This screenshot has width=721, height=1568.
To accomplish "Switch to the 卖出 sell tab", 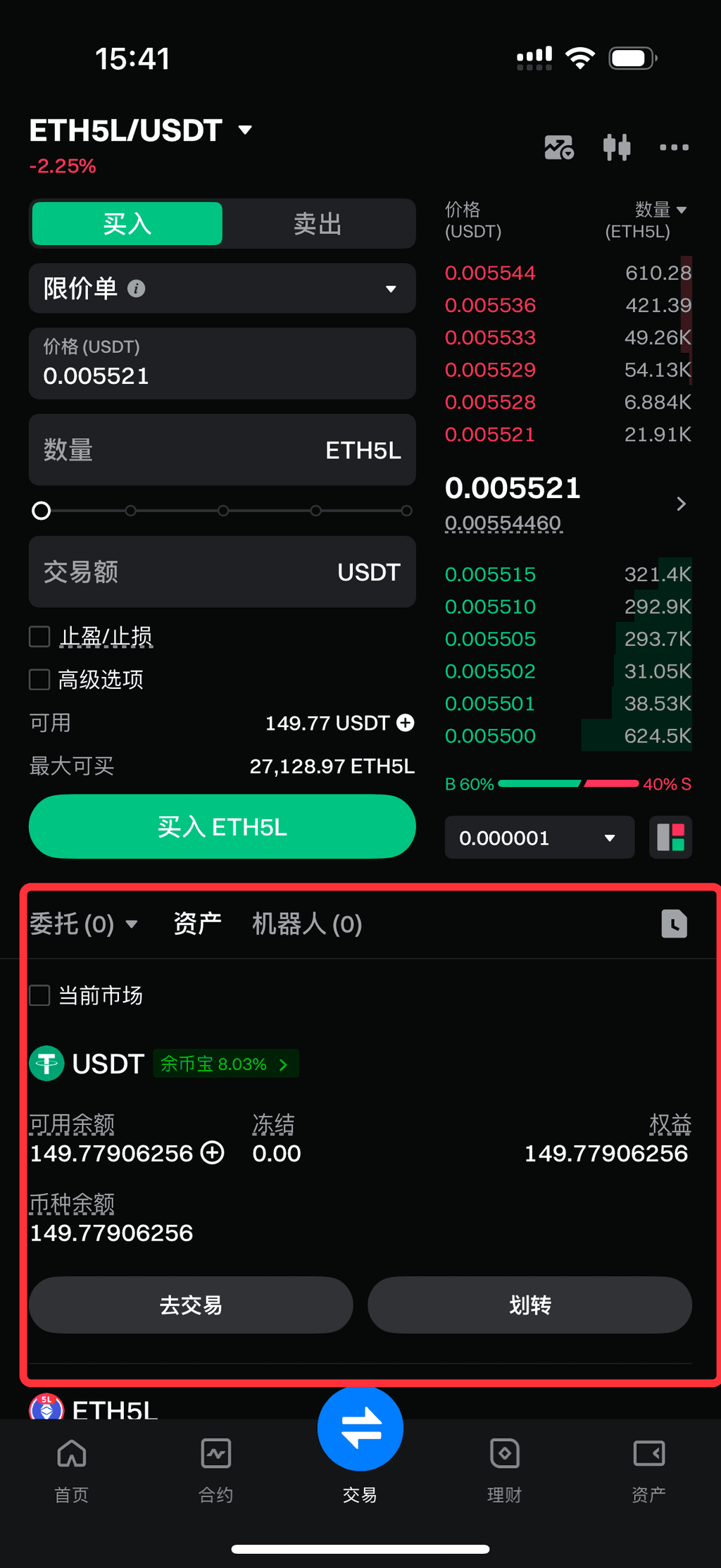I will pyautogui.click(x=318, y=224).
